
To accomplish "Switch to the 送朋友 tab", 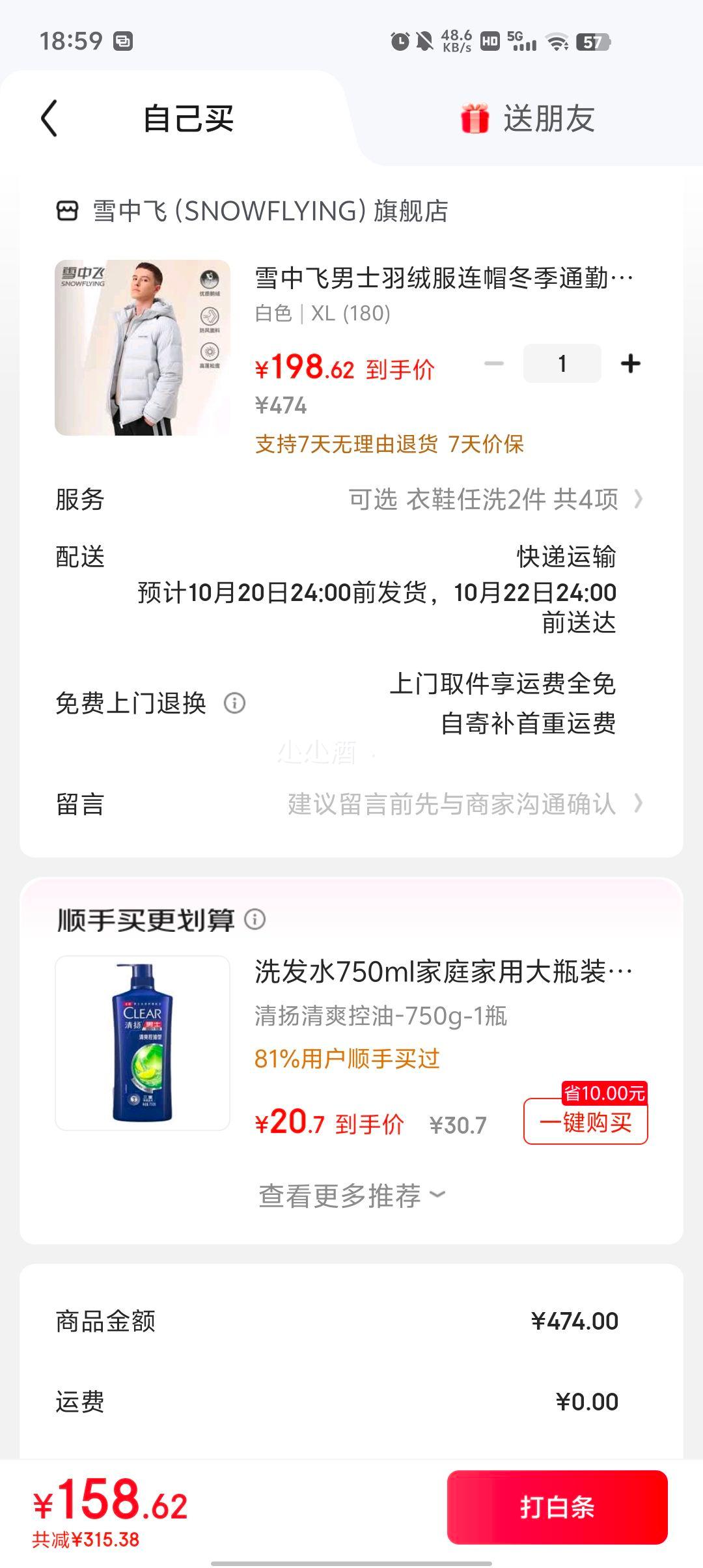I will click(x=528, y=119).
